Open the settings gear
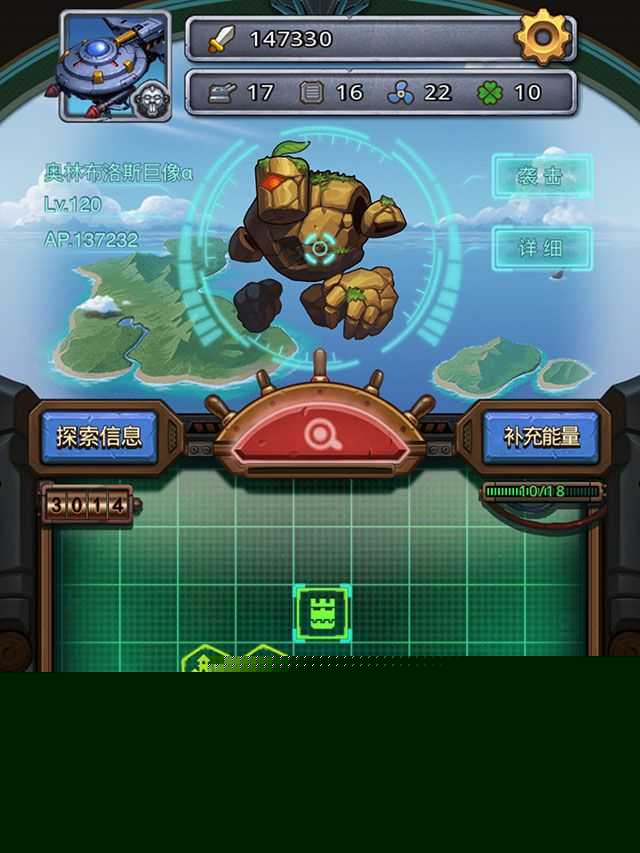The height and width of the screenshot is (853, 640). pos(543,37)
